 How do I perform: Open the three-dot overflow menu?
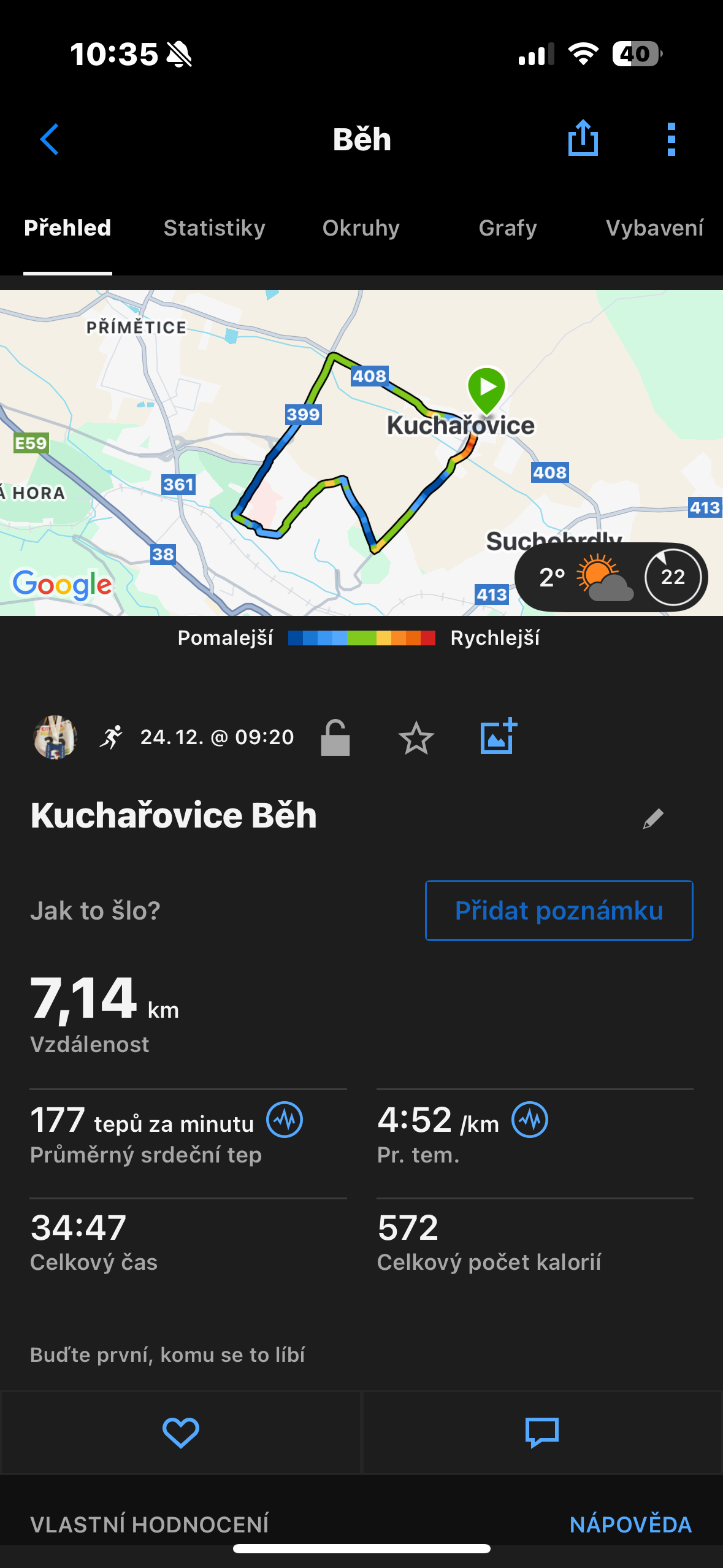671,139
